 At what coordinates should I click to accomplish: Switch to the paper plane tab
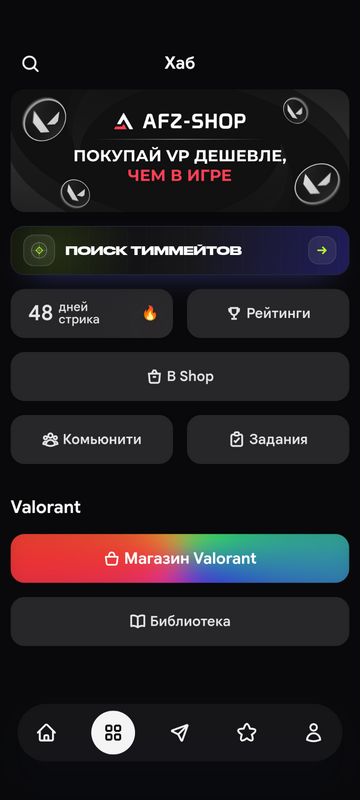coord(179,733)
